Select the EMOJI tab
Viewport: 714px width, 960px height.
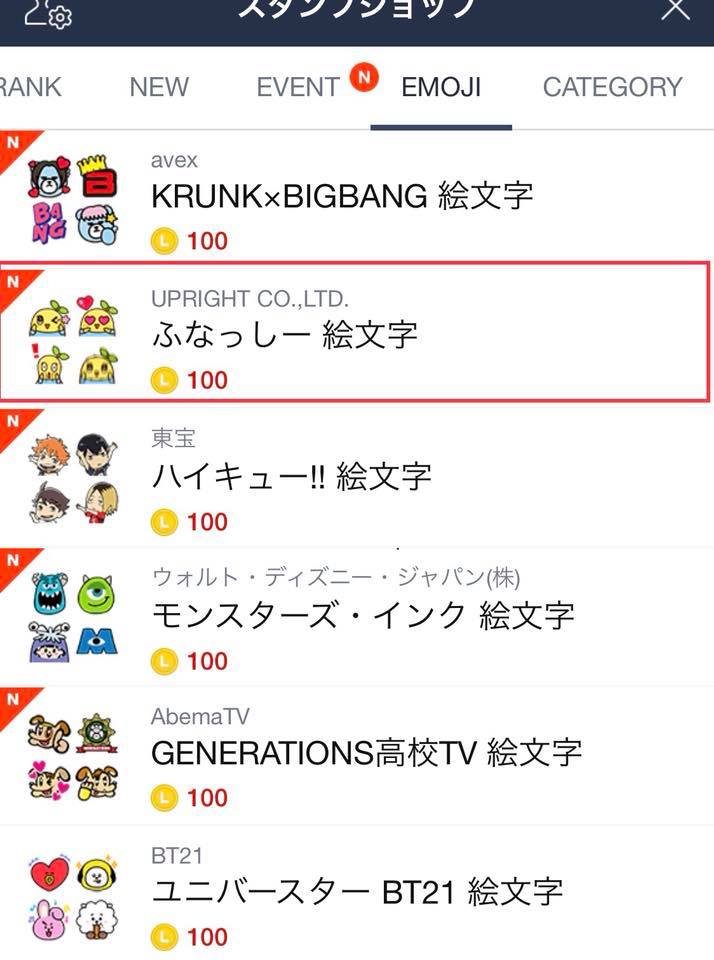[x=441, y=87]
